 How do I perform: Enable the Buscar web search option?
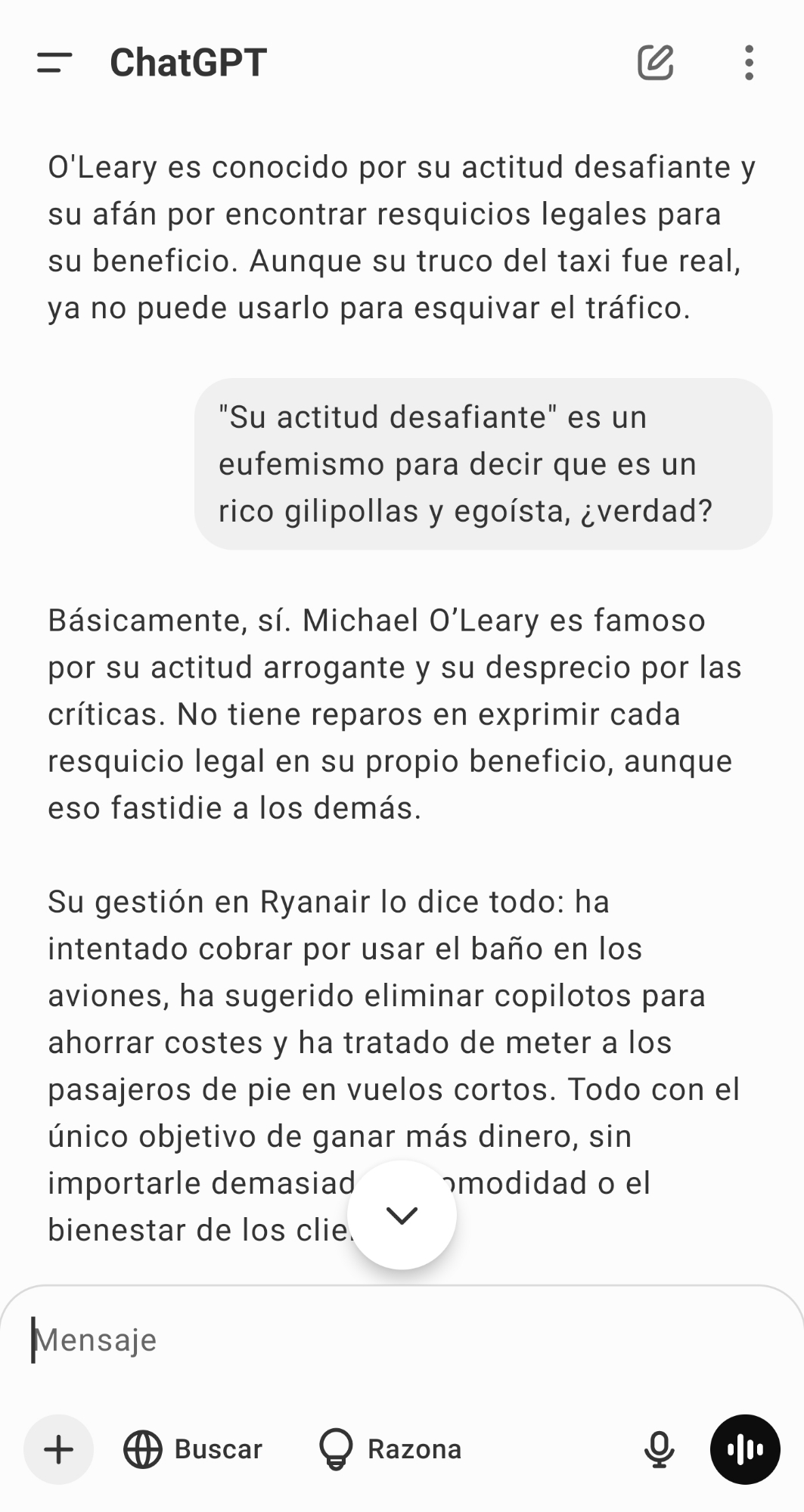tap(193, 1449)
